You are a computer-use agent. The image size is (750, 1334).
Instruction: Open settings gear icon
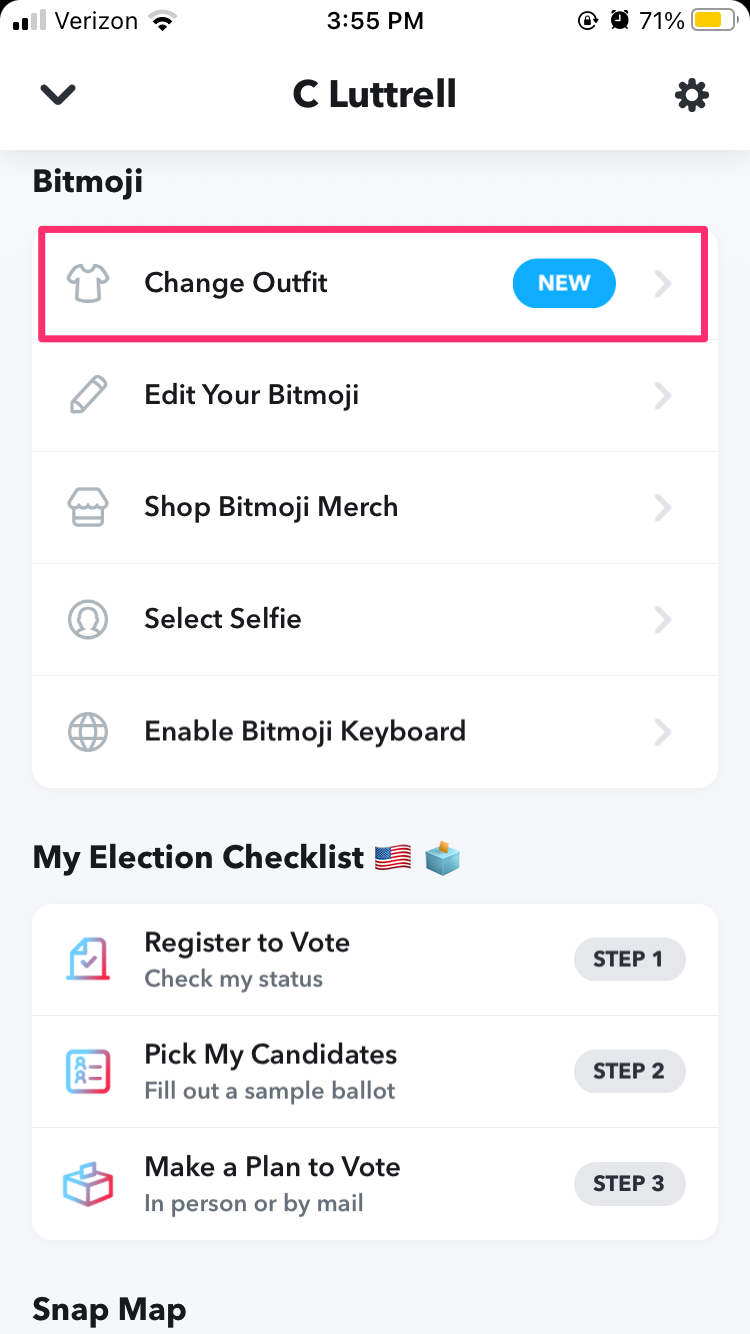coord(692,95)
